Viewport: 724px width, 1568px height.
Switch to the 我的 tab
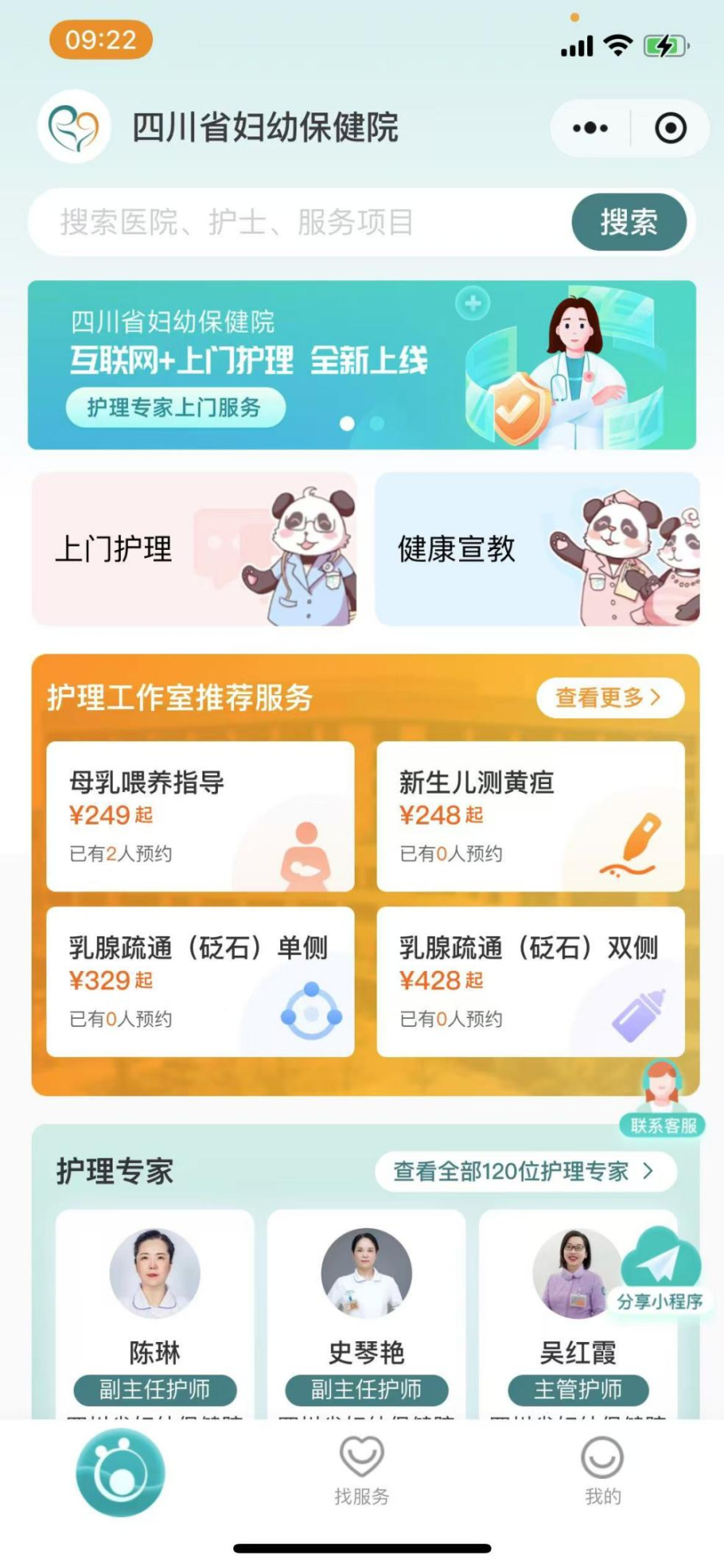point(603,1470)
